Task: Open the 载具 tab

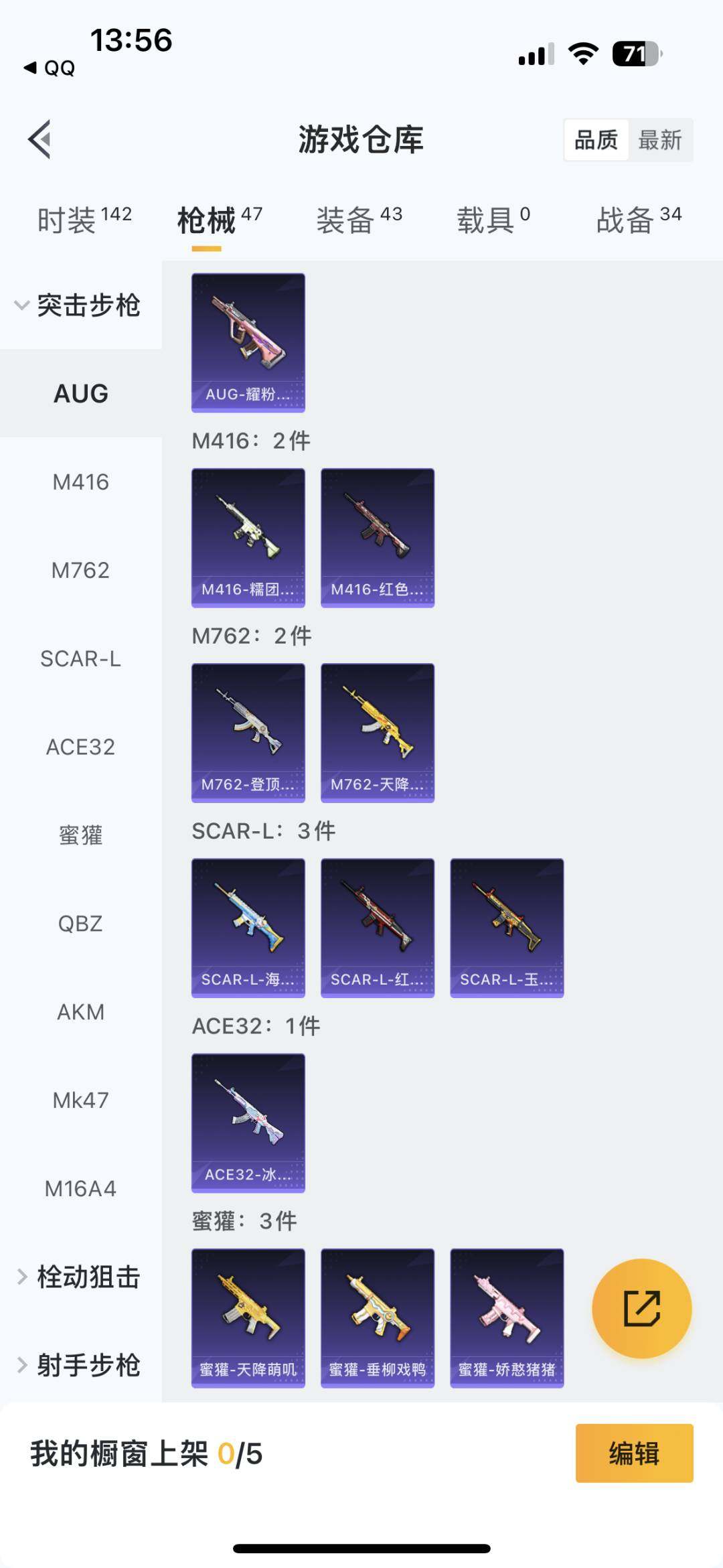Action: pyautogui.click(x=493, y=220)
